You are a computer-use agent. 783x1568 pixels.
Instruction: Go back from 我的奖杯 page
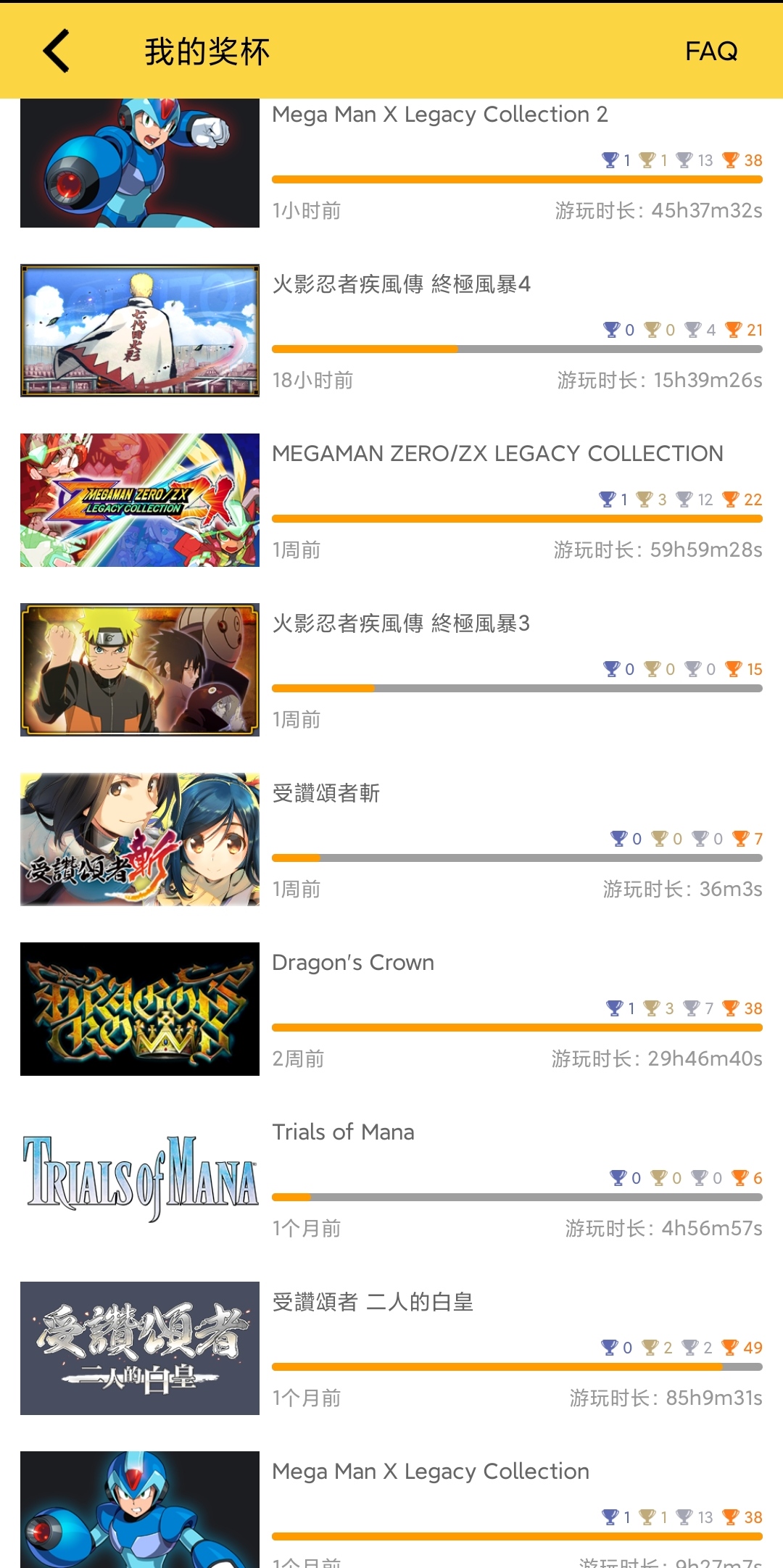(x=57, y=51)
